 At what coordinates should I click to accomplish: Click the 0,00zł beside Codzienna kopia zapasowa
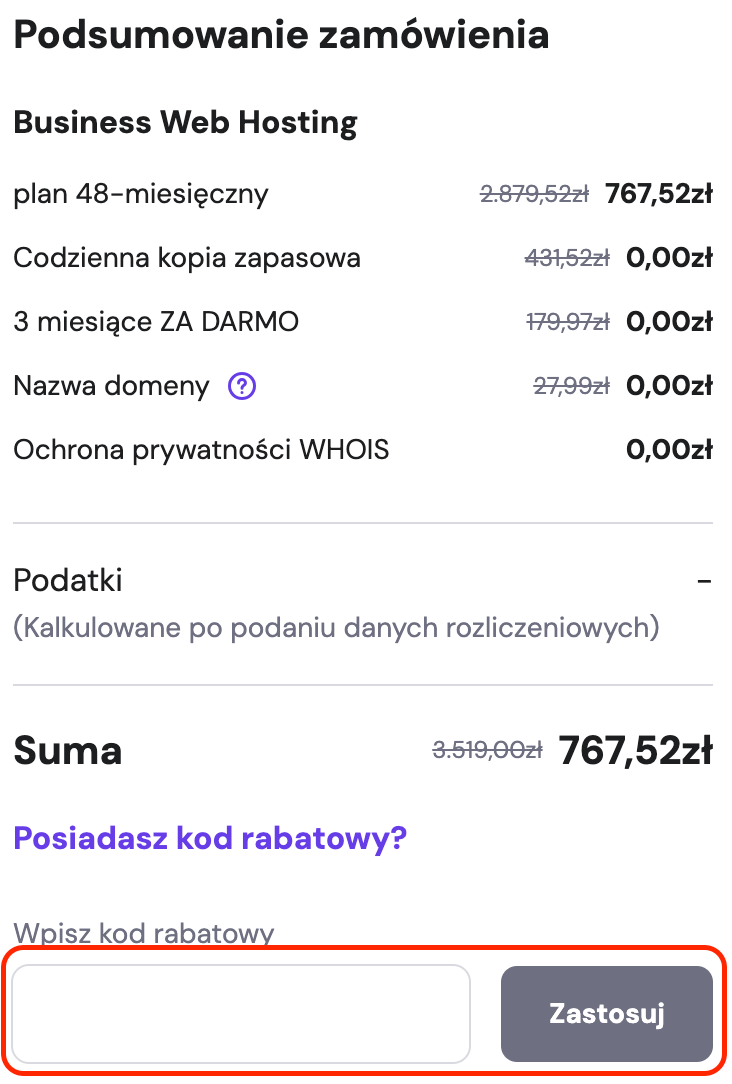pos(668,258)
